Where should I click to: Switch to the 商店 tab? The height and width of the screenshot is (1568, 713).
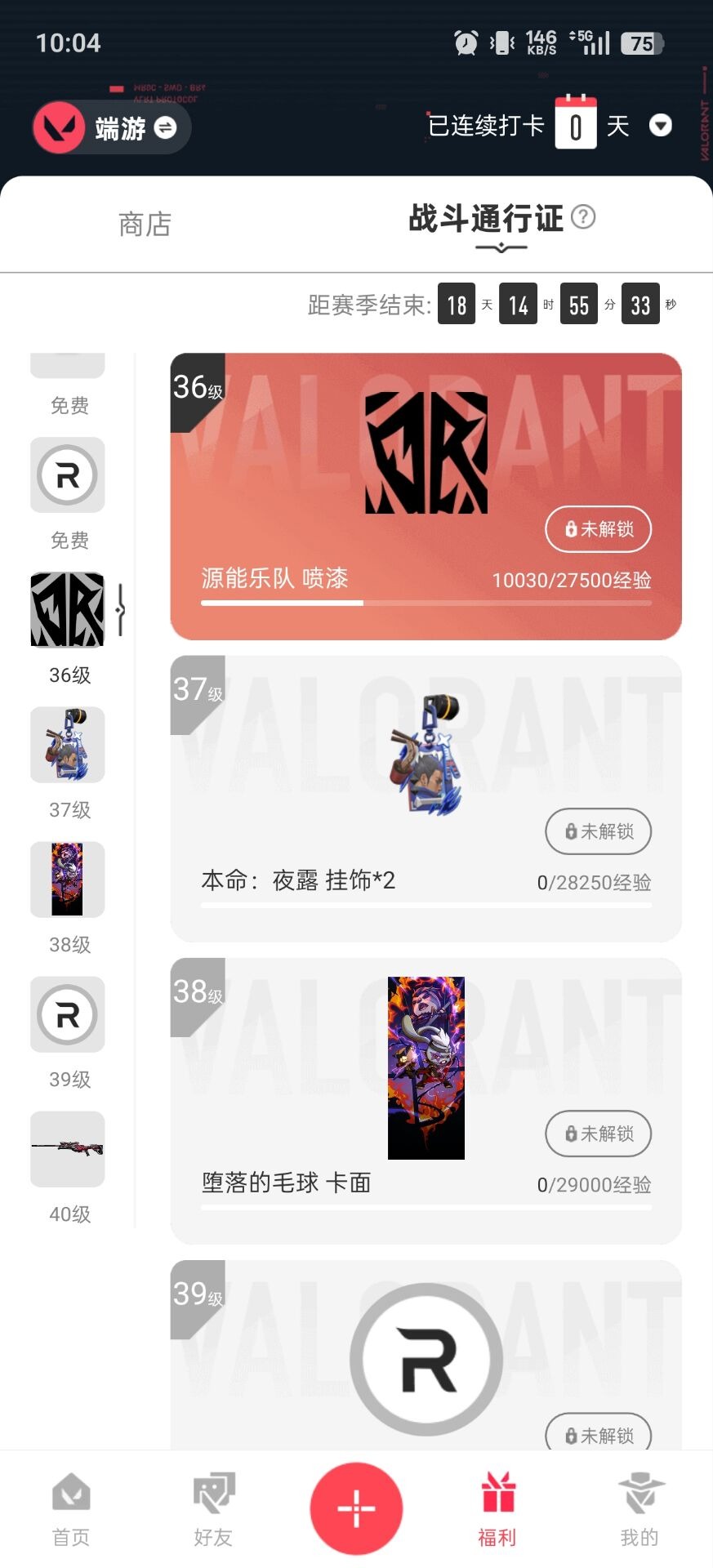coord(145,225)
